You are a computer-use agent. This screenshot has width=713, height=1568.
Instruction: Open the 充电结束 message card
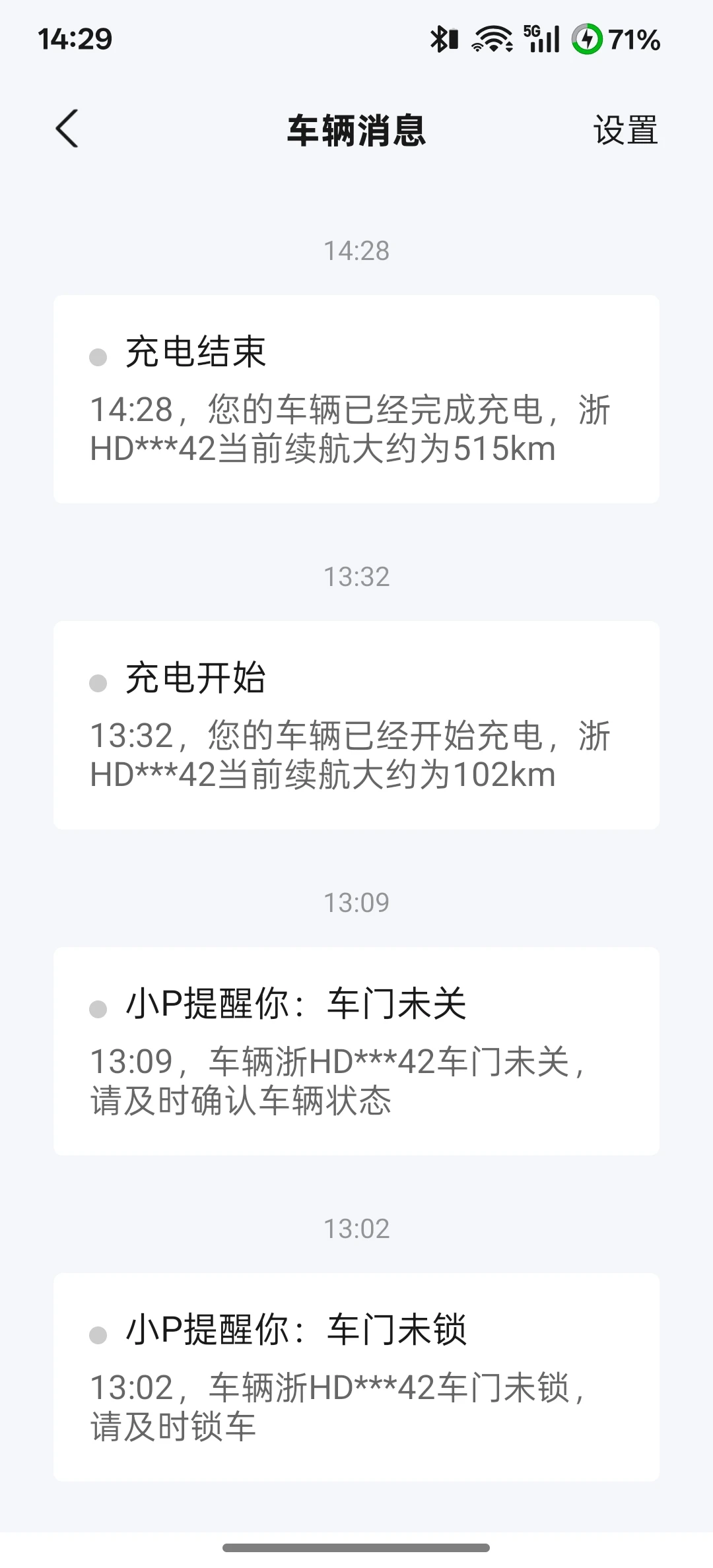click(356, 399)
